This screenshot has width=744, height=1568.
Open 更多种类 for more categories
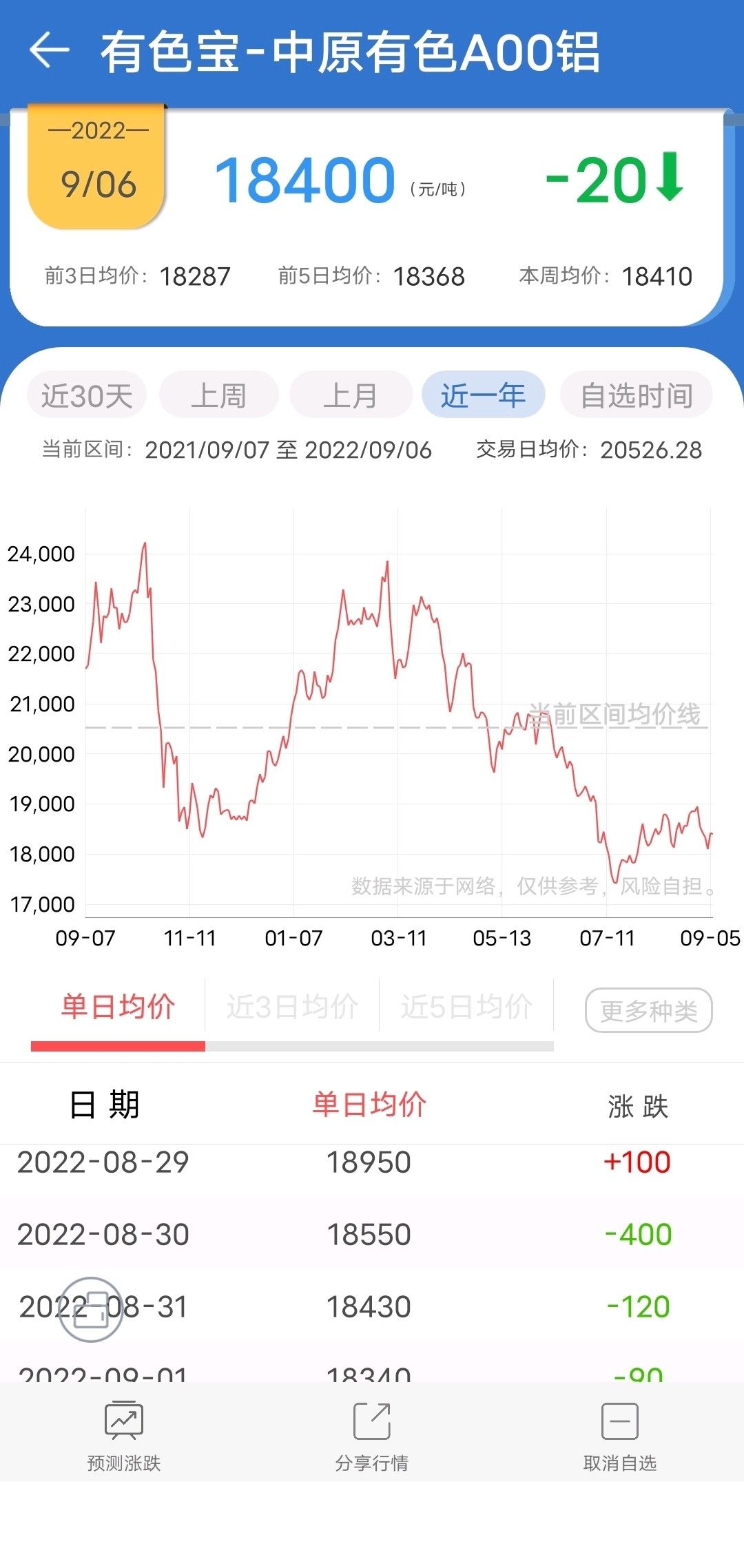[x=648, y=1010]
